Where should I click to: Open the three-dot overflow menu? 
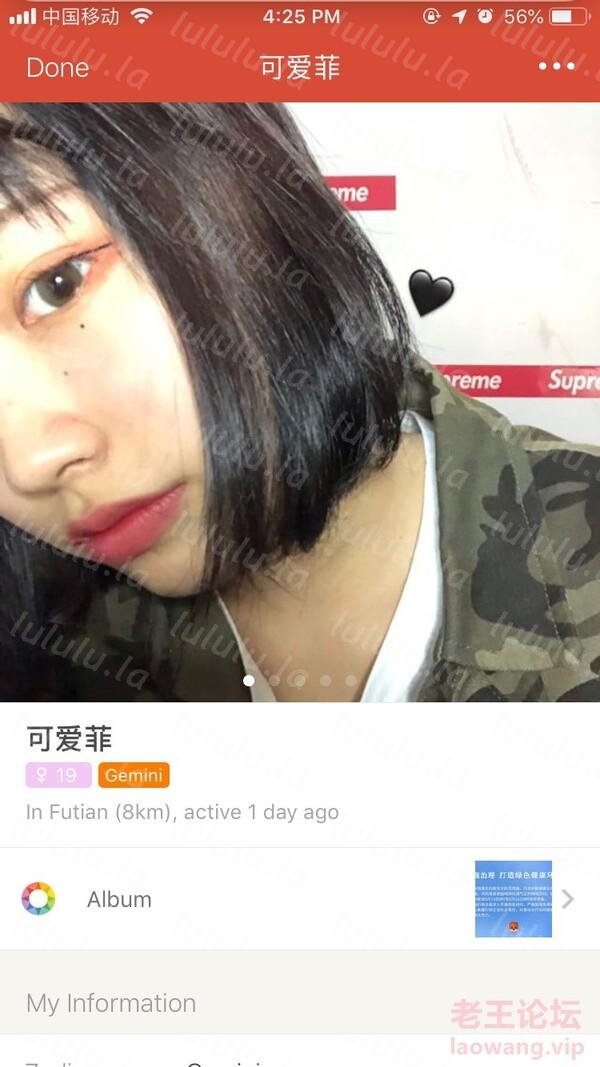pos(556,67)
